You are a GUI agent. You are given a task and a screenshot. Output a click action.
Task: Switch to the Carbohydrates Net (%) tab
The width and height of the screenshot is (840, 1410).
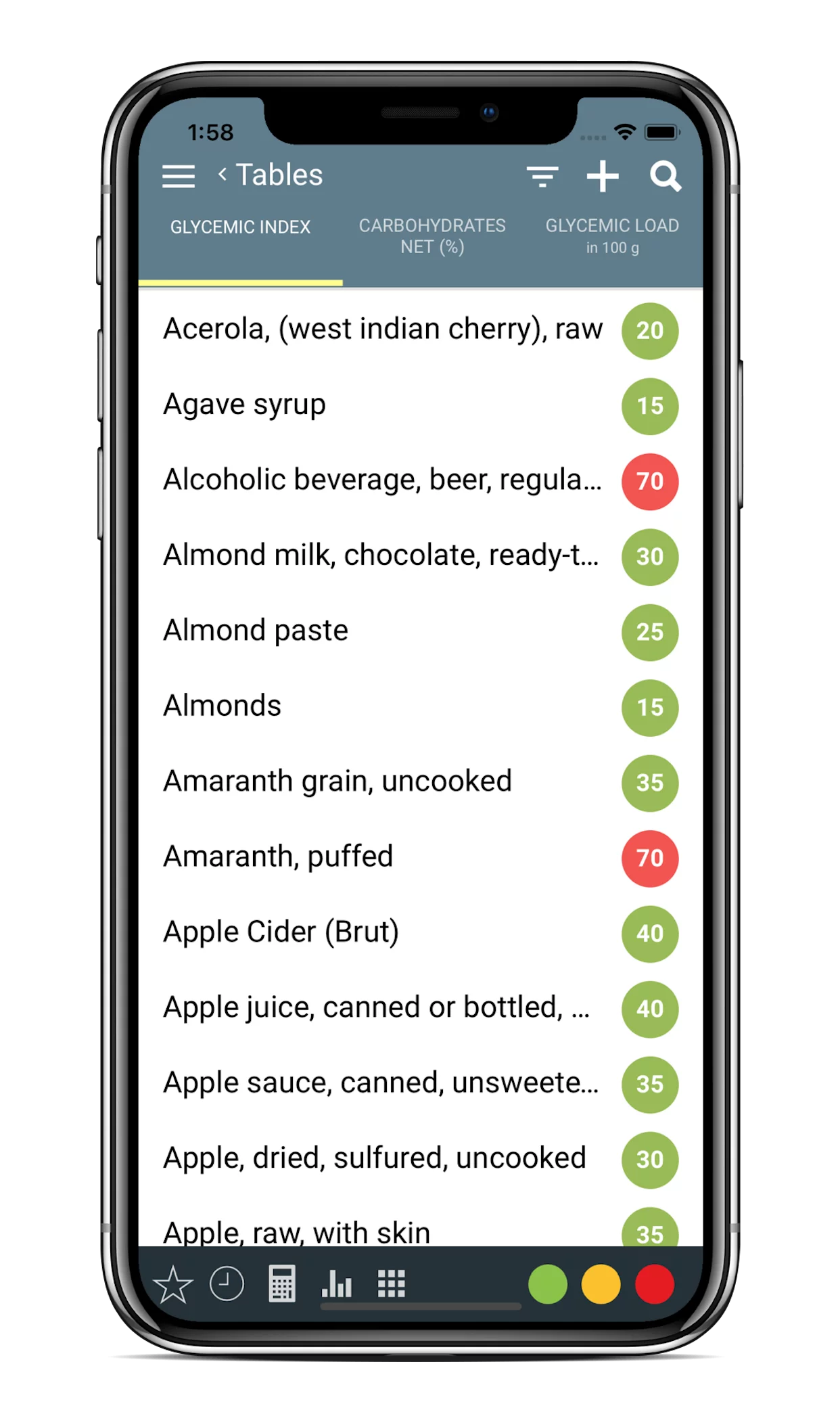tap(432, 236)
